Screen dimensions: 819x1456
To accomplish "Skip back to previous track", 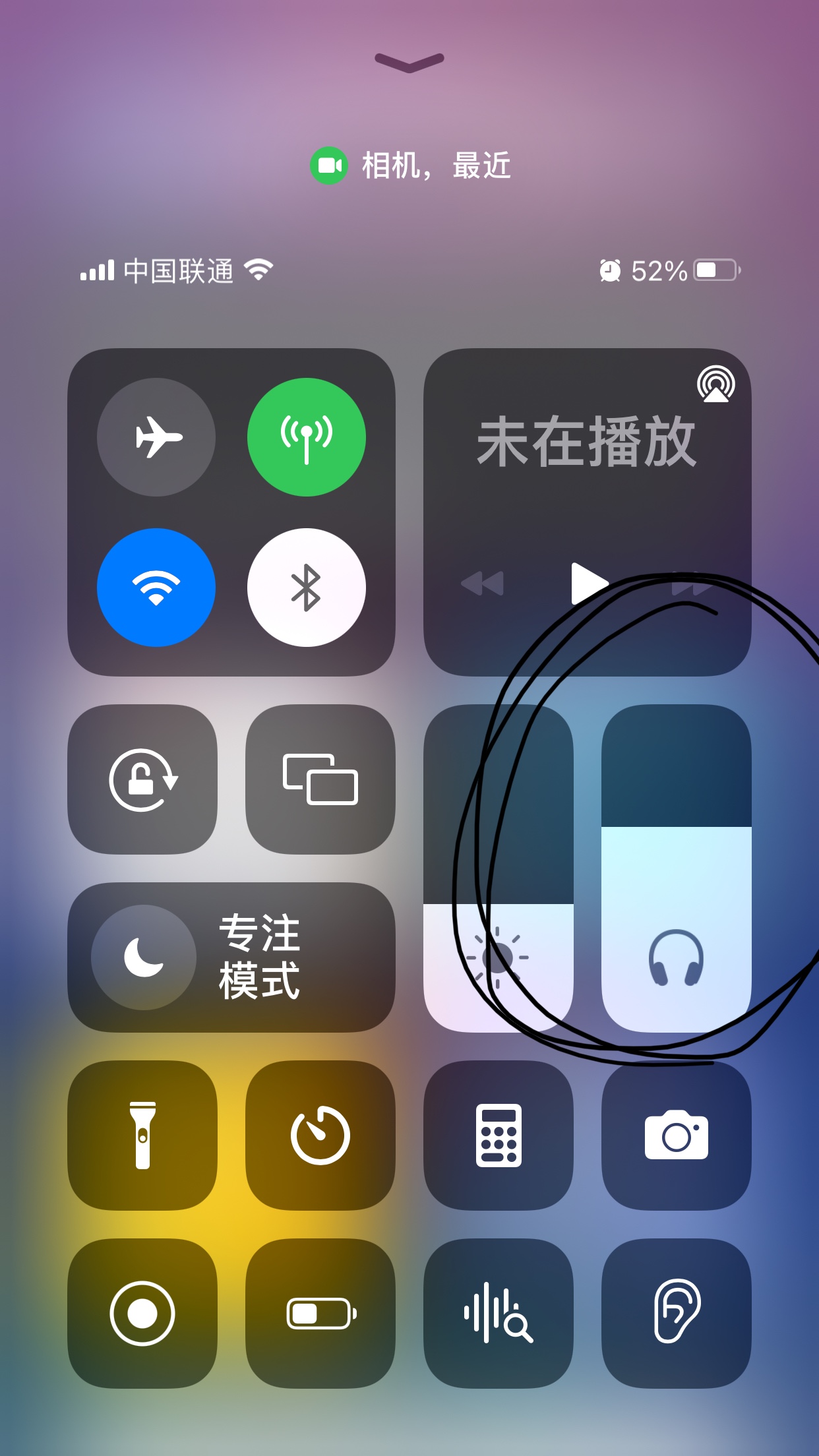I will click(x=483, y=584).
